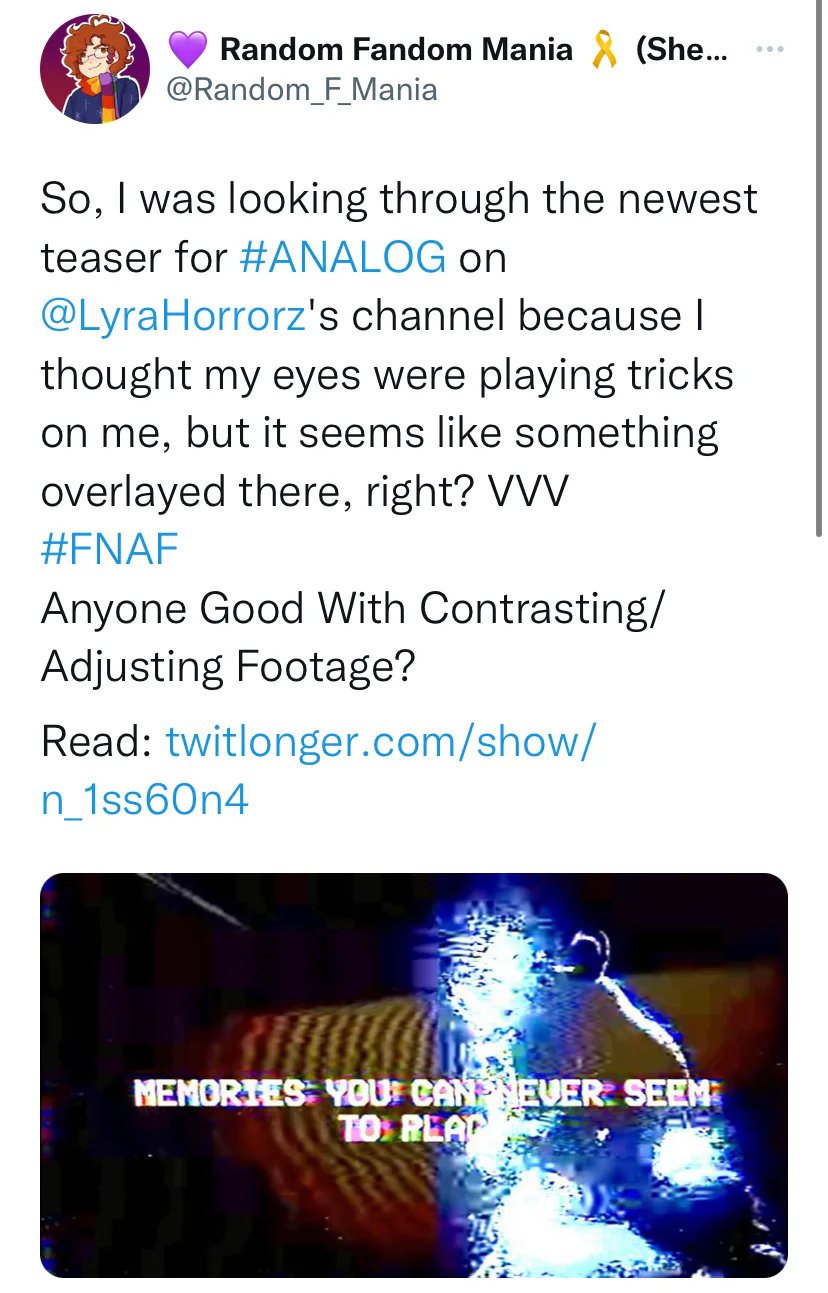The width and height of the screenshot is (828, 1293).
Task: Open the #ANALOG hashtag
Action: 343,258
